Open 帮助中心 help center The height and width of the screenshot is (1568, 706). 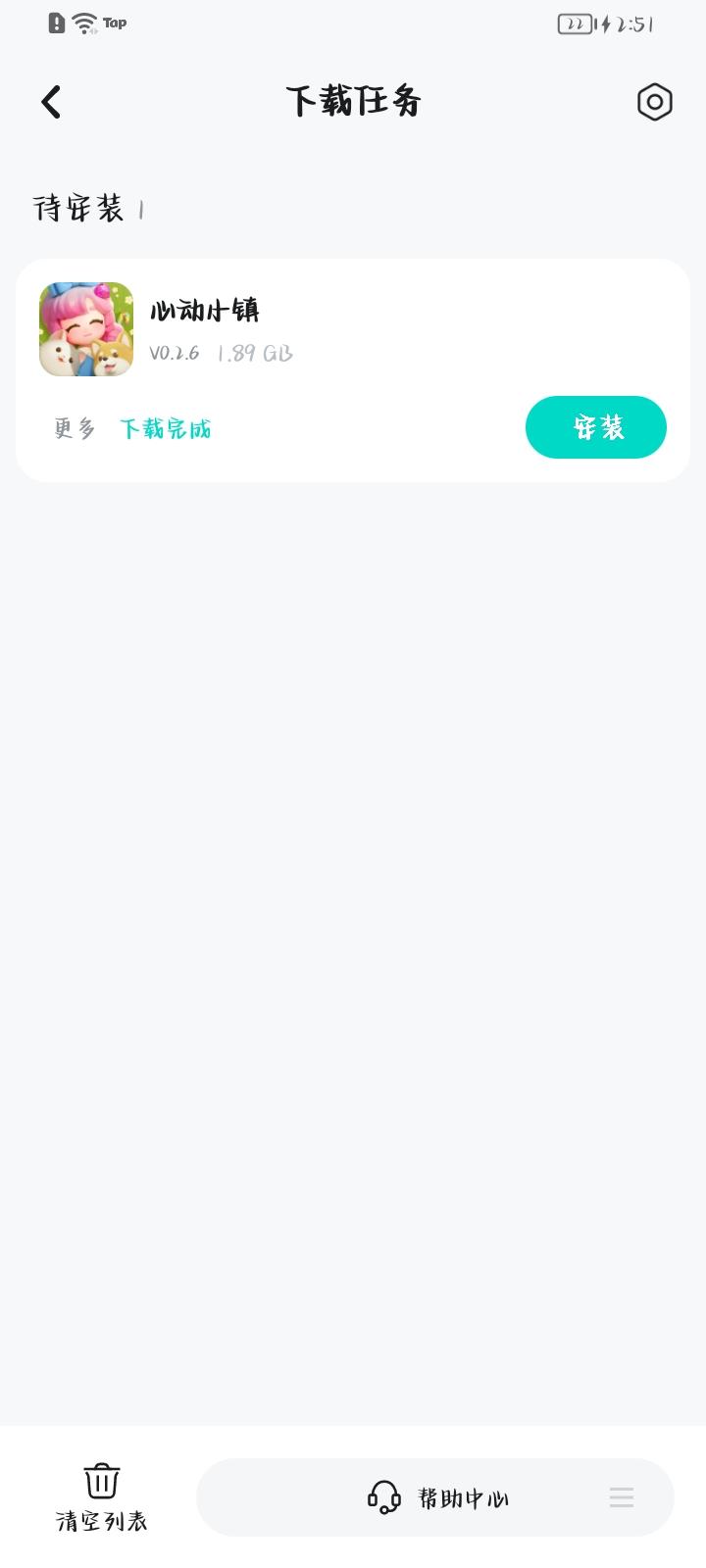[x=438, y=1497]
